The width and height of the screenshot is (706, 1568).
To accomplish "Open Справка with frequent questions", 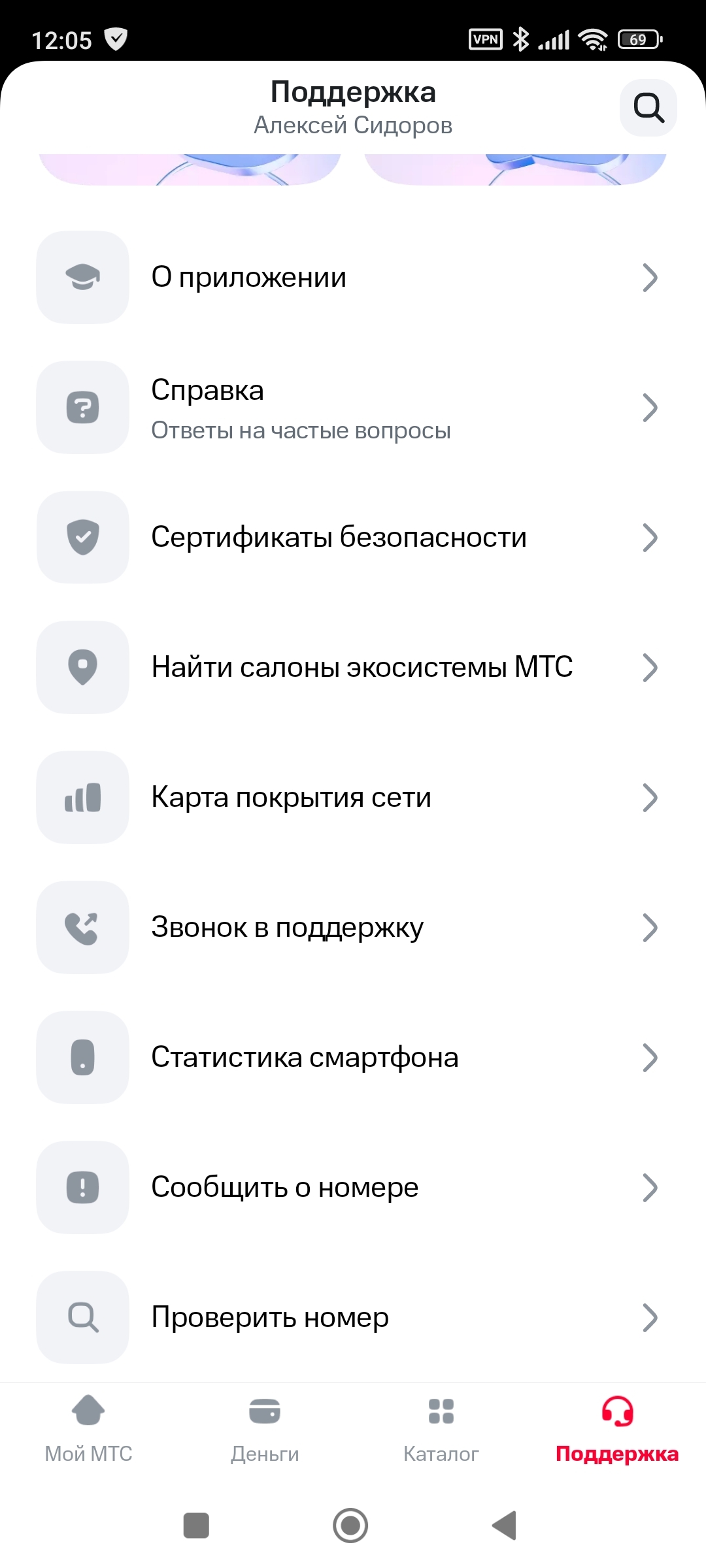I will coord(353,408).
